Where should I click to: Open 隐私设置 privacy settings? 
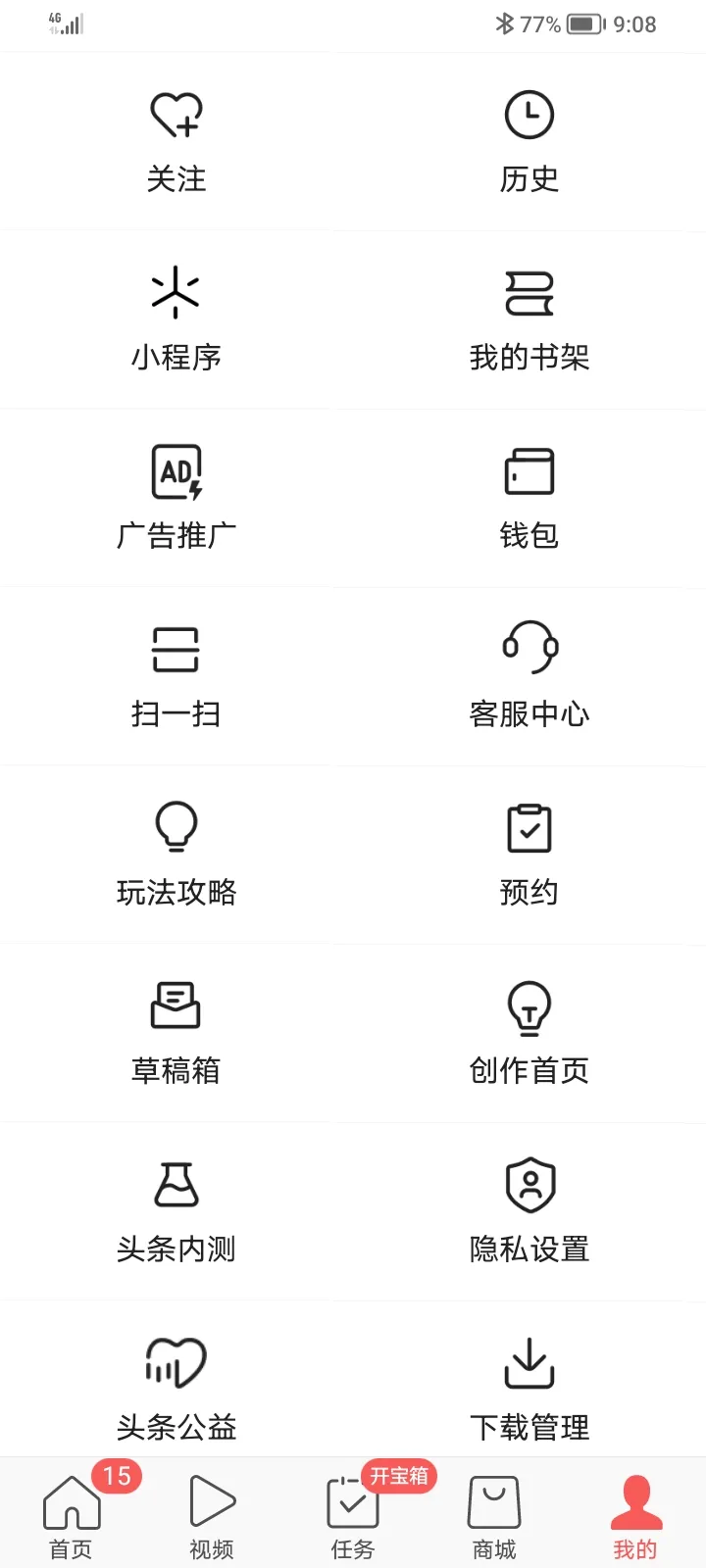(x=529, y=1212)
